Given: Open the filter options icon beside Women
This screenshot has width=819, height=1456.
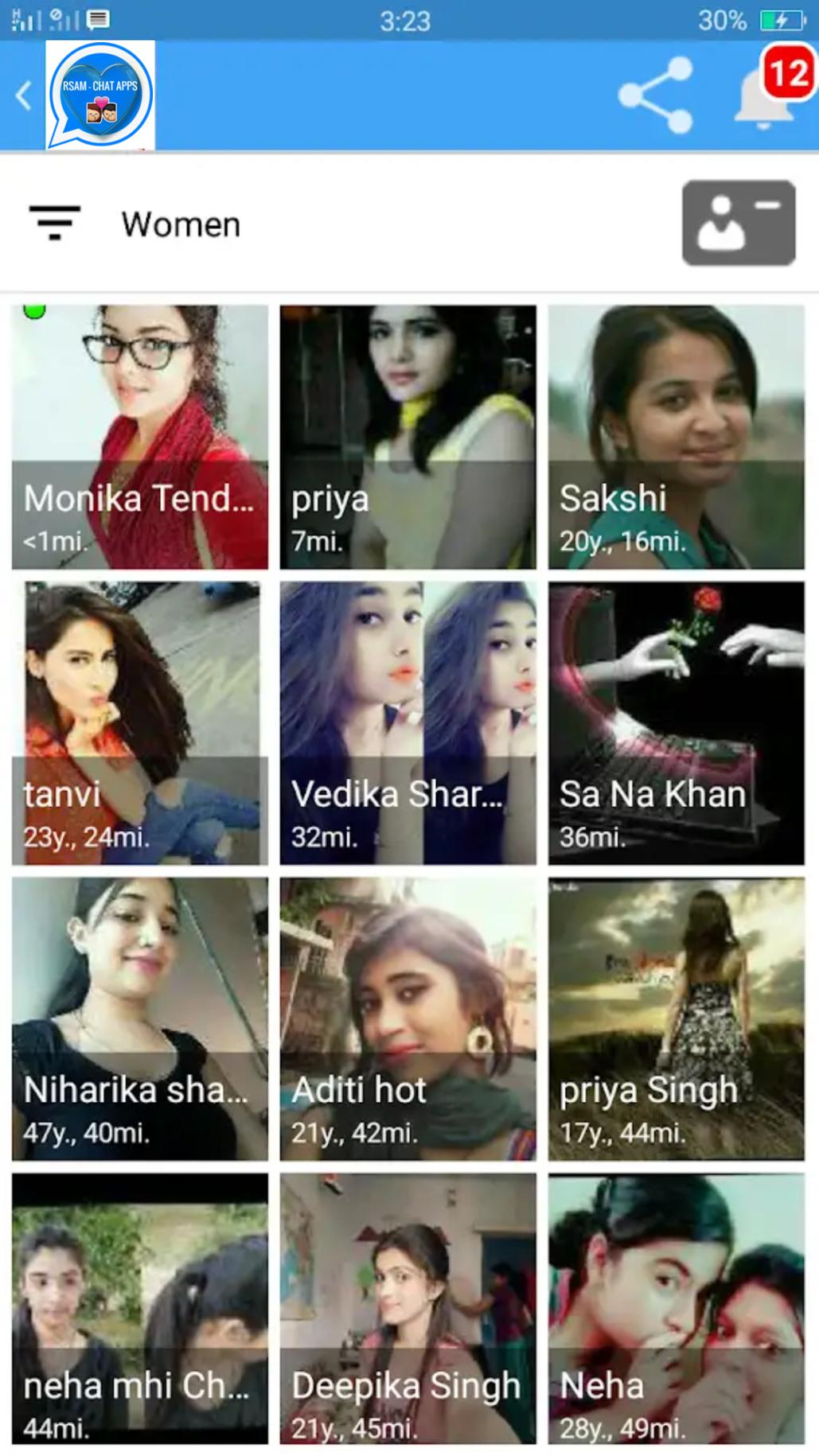Looking at the screenshot, I should pyautogui.click(x=54, y=223).
